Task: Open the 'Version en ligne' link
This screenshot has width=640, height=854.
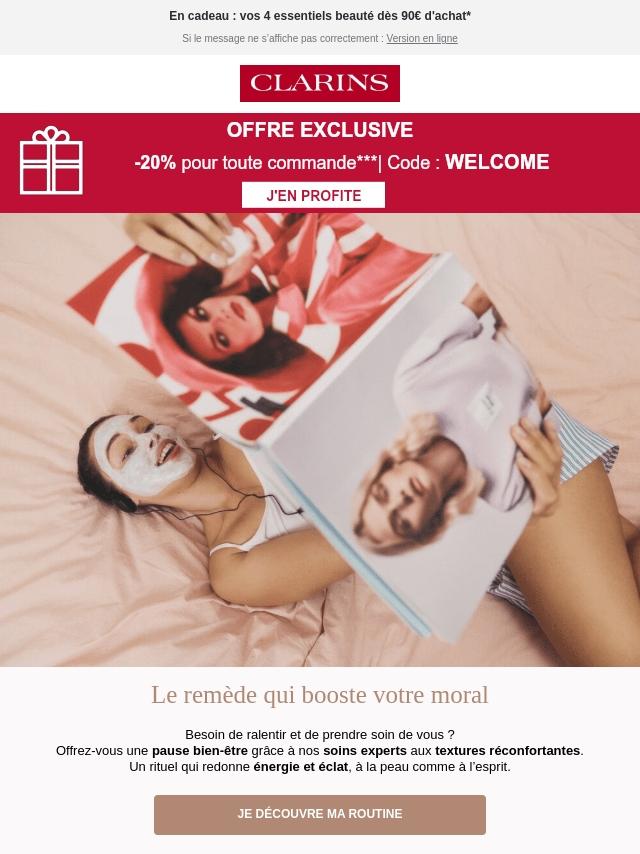Action: pyautogui.click(x=421, y=39)
